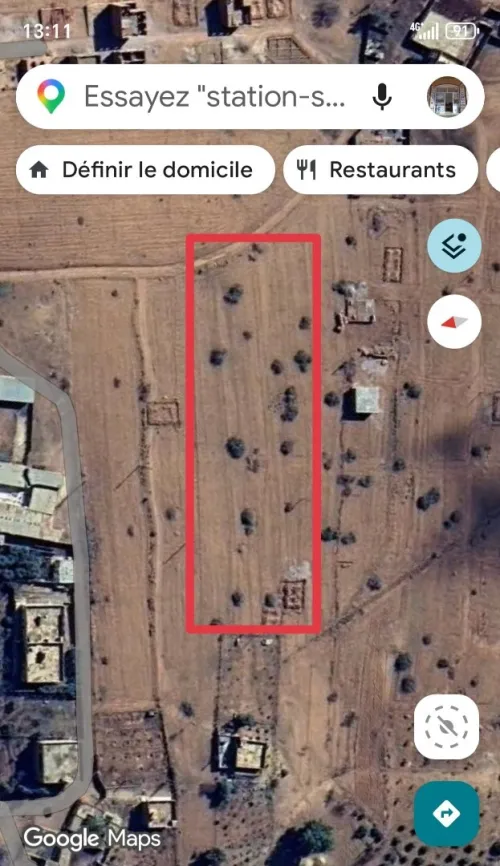Viewport: 500px width, 866px height.
Task: Open the map layers button
Action: coord(454,246)
